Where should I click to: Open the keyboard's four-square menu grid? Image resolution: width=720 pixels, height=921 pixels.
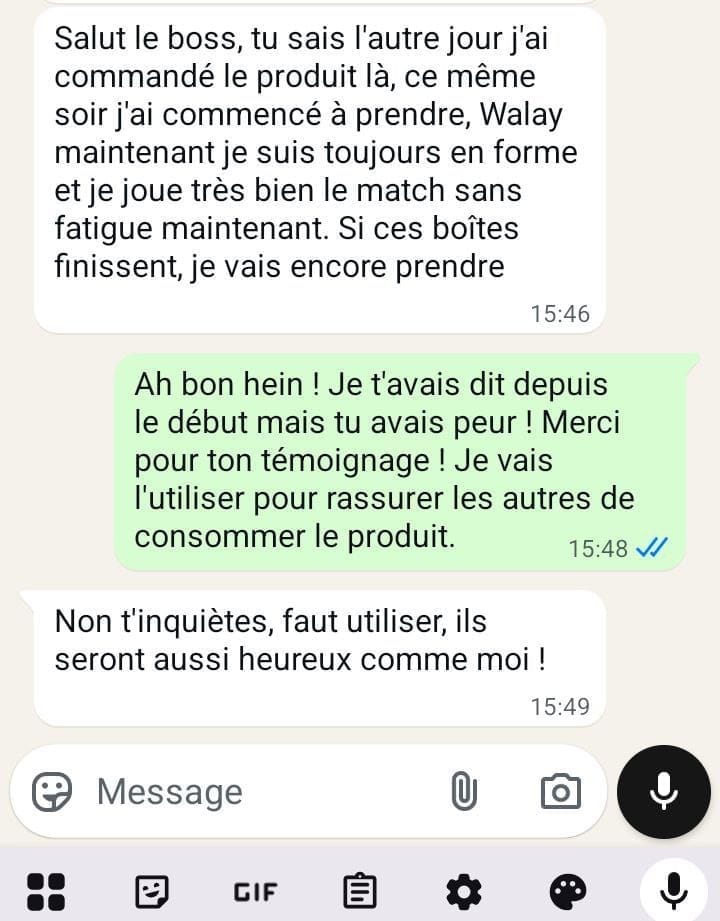[x=46, y=892]
